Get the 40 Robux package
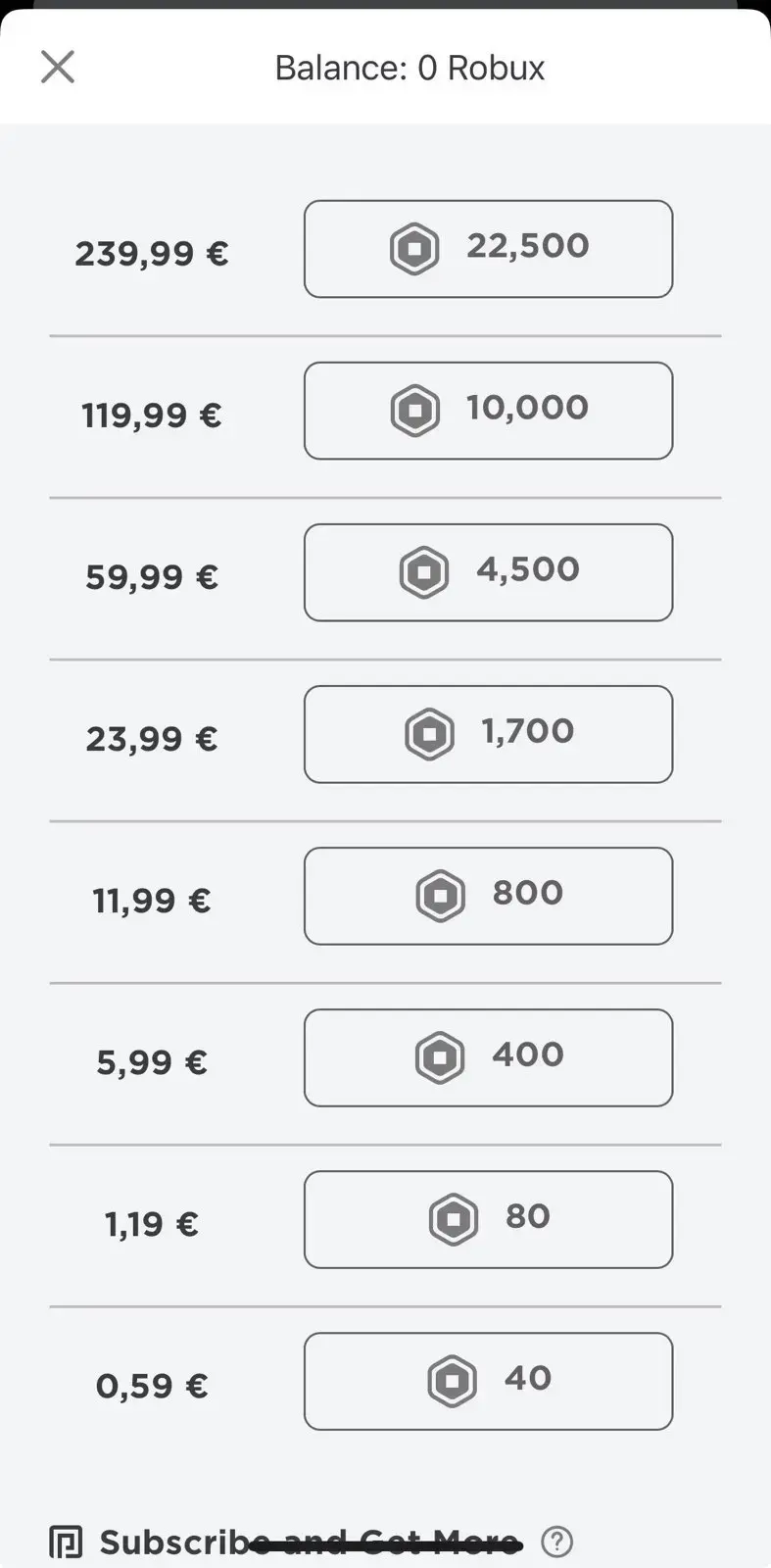771x1568 pixels. (x=488, y=1381)
